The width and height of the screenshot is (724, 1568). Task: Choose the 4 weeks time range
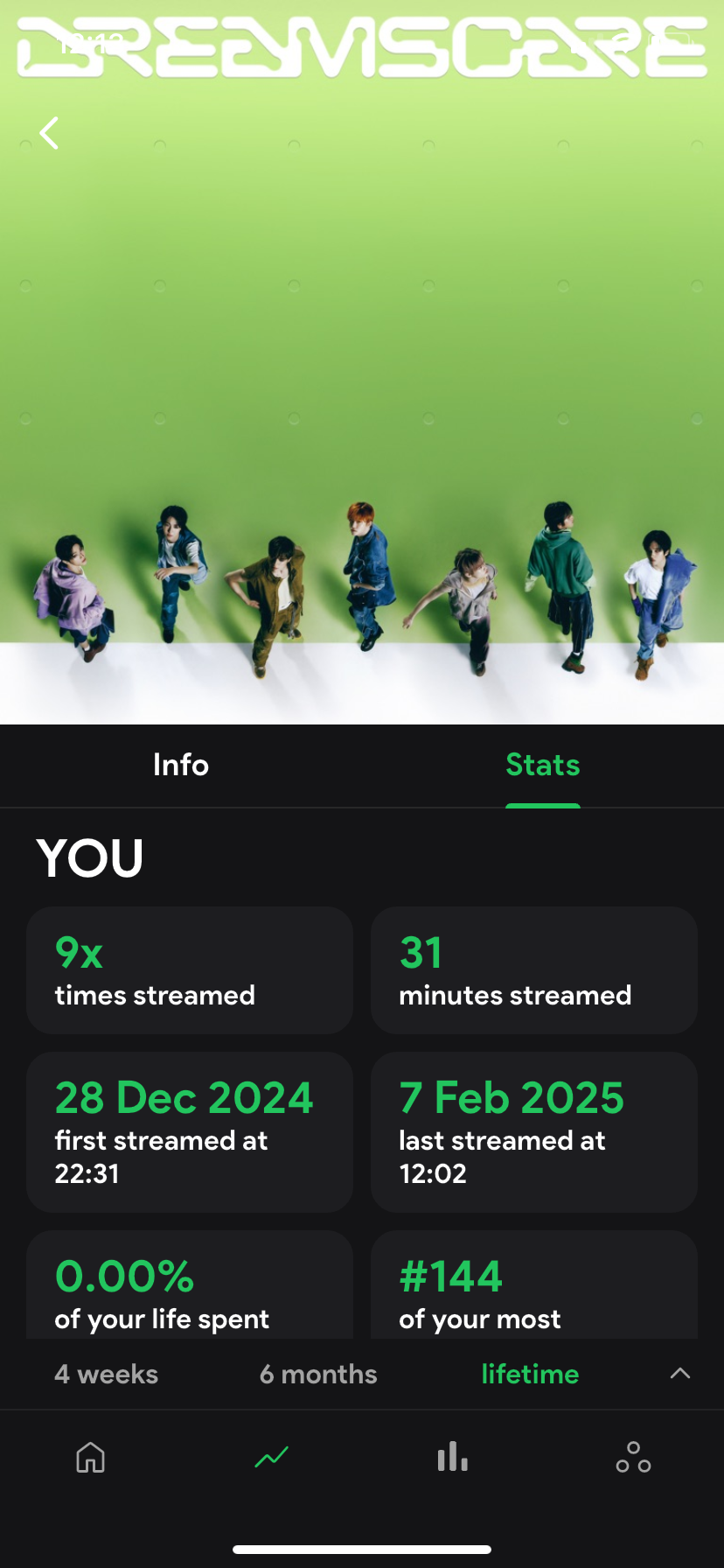107,1374
